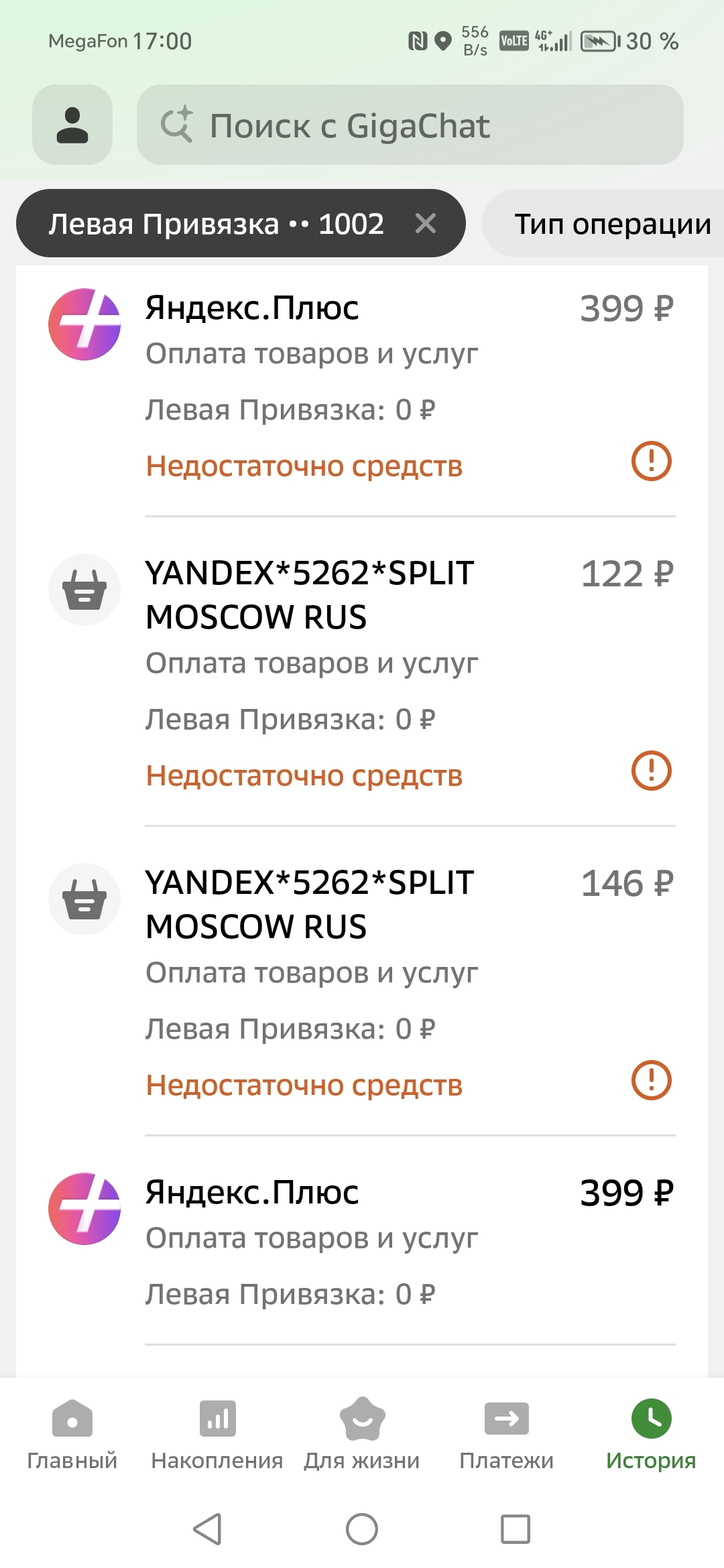Screen dimensions: 724x1568
Task: Go back with the system back button
Action: [x=208, y=1529]
